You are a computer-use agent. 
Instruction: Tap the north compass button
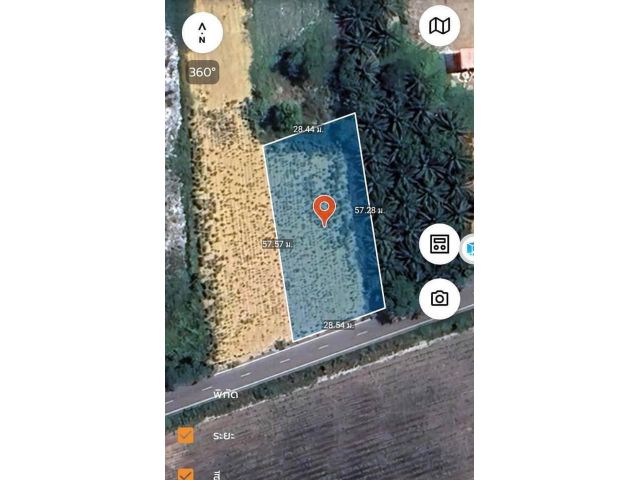coord(202,33)
